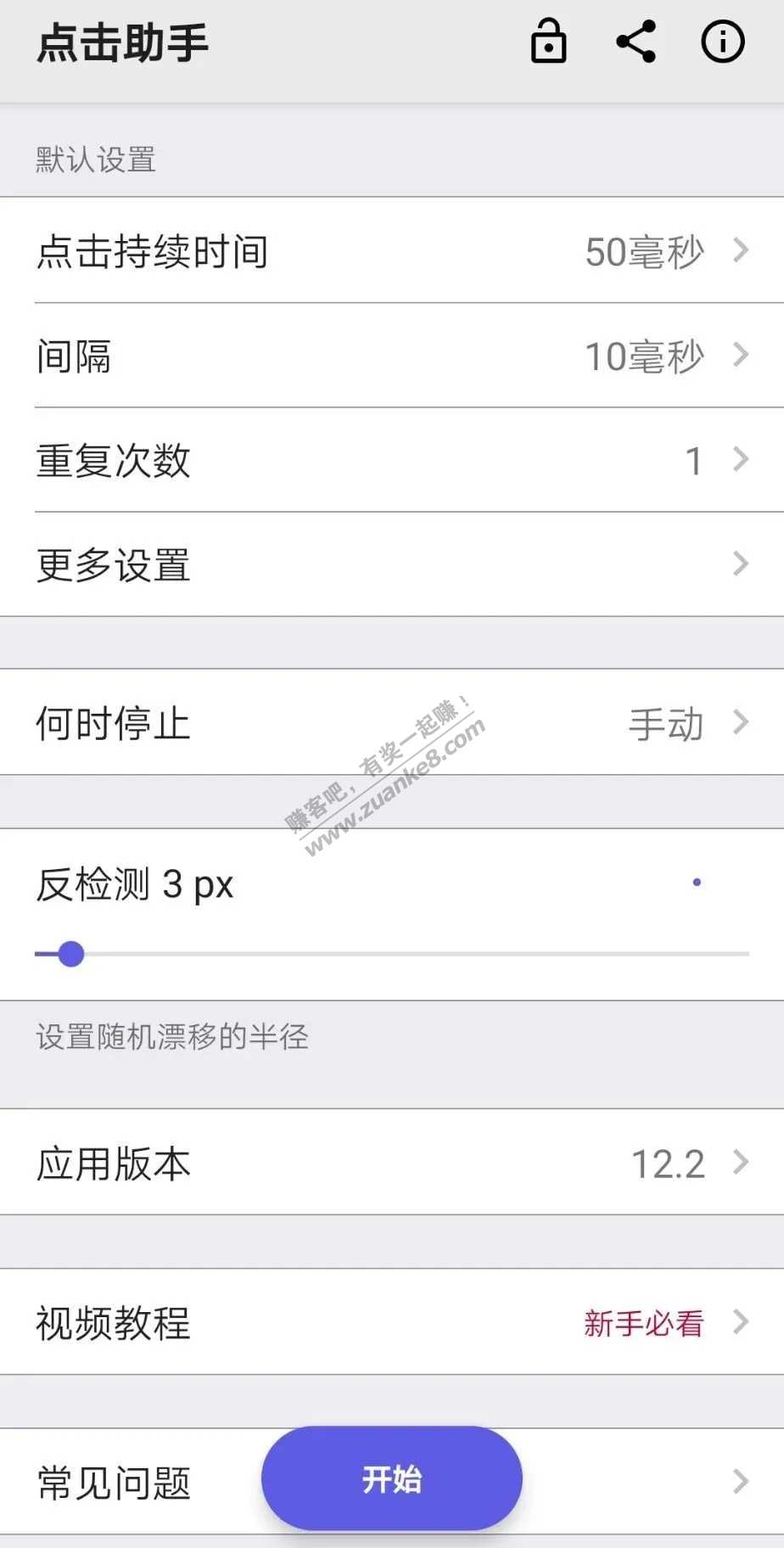Change the 间隔 interval setting
Image resolution: width=784 pixels, height=1548 pixels.
click(392, 356)
